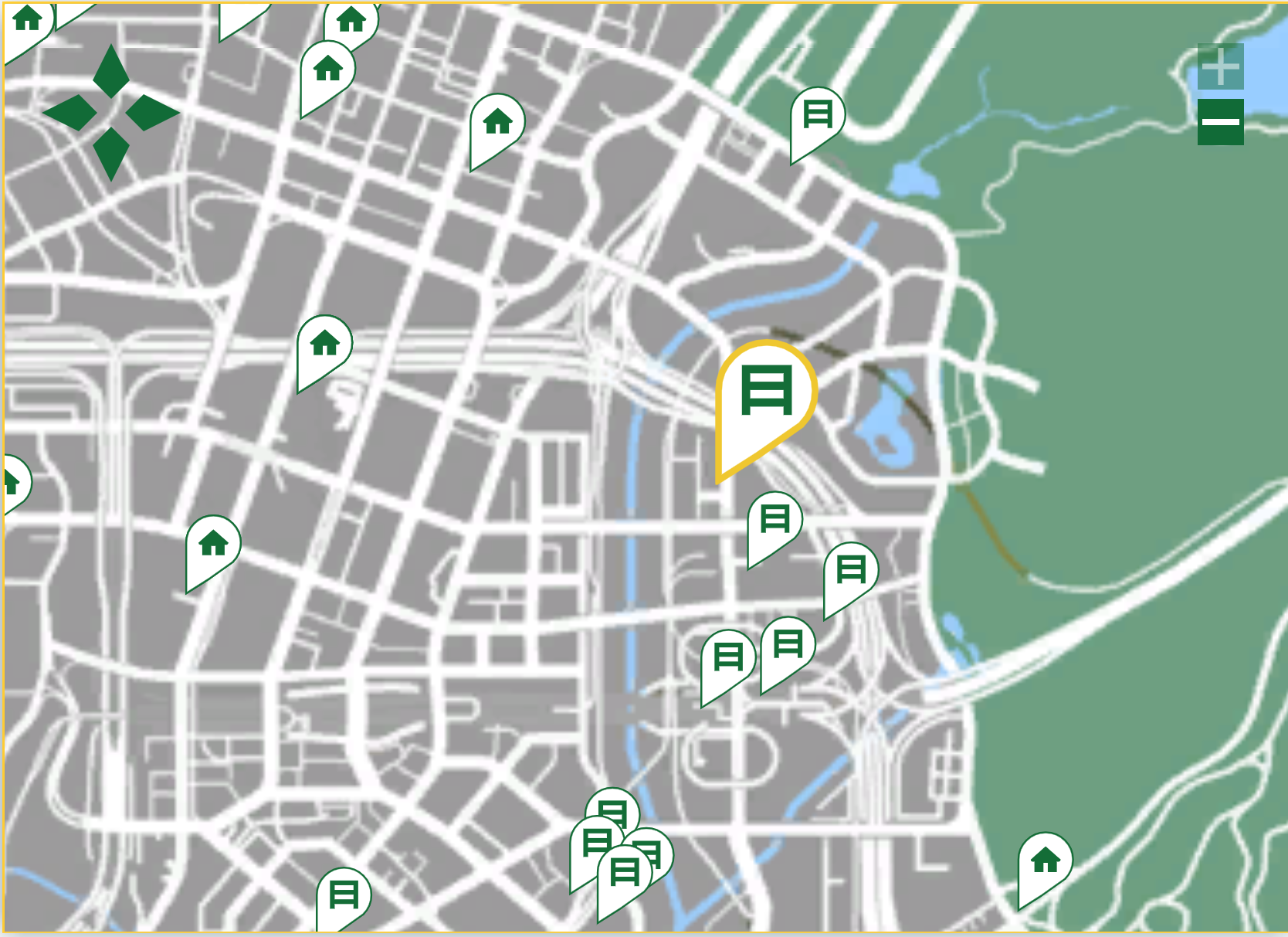Tap the zoom out minus button
Screen dimensions: 1288x937
tap(1220, 122)
